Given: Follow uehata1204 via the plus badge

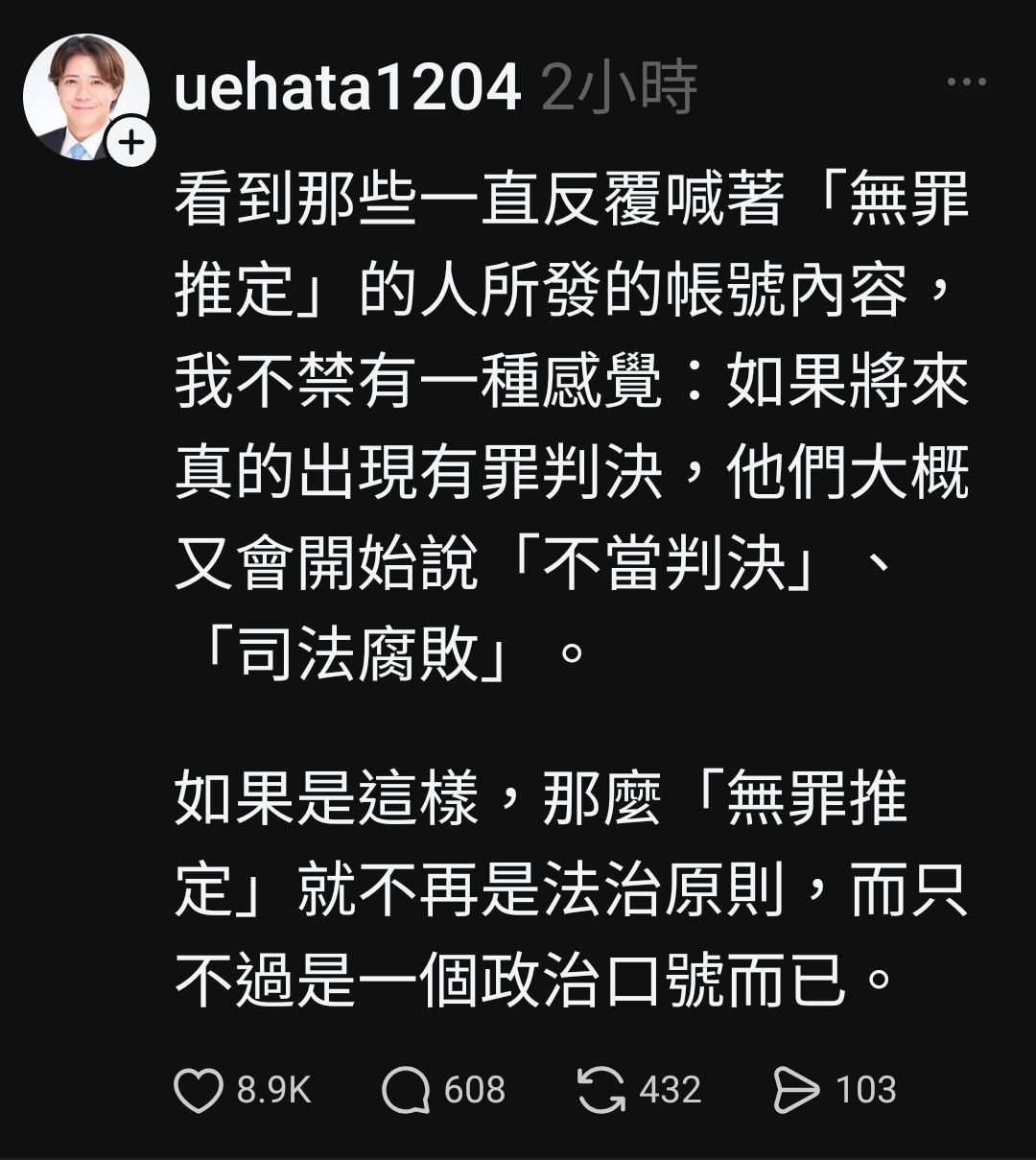Looking at the screenshot, I should coord(132,144).
